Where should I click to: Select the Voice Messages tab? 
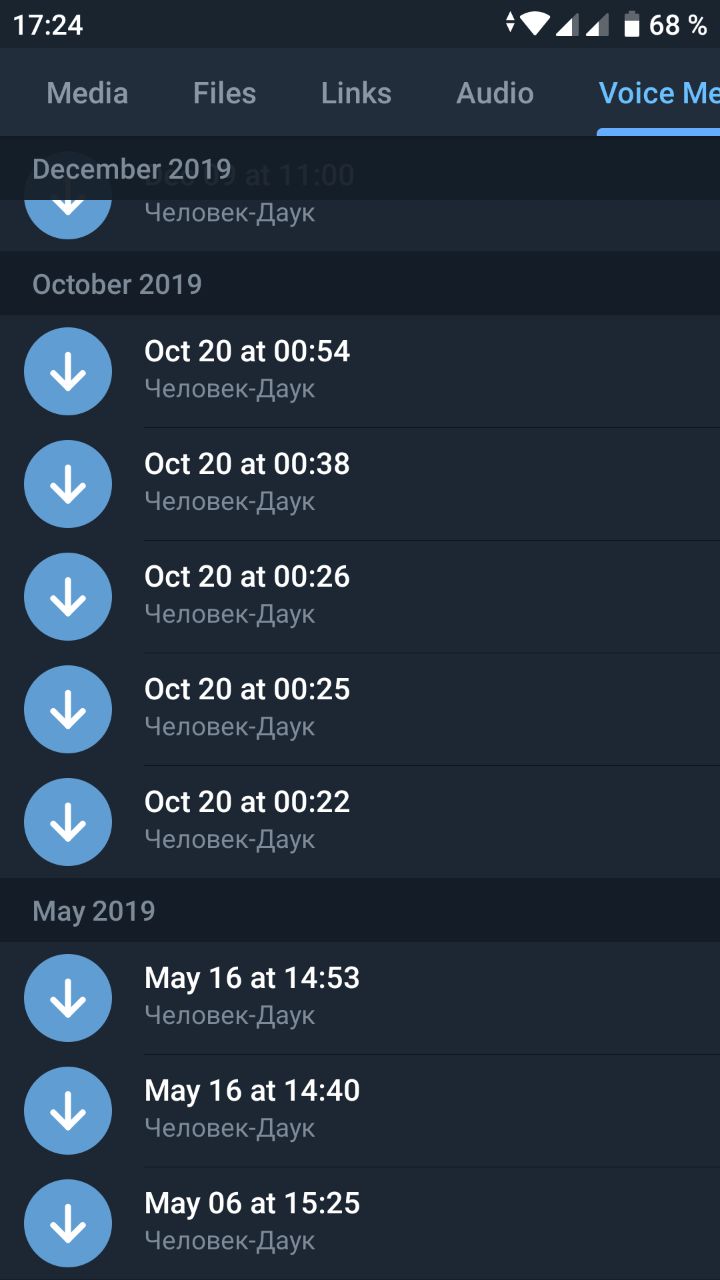point(659,93)
